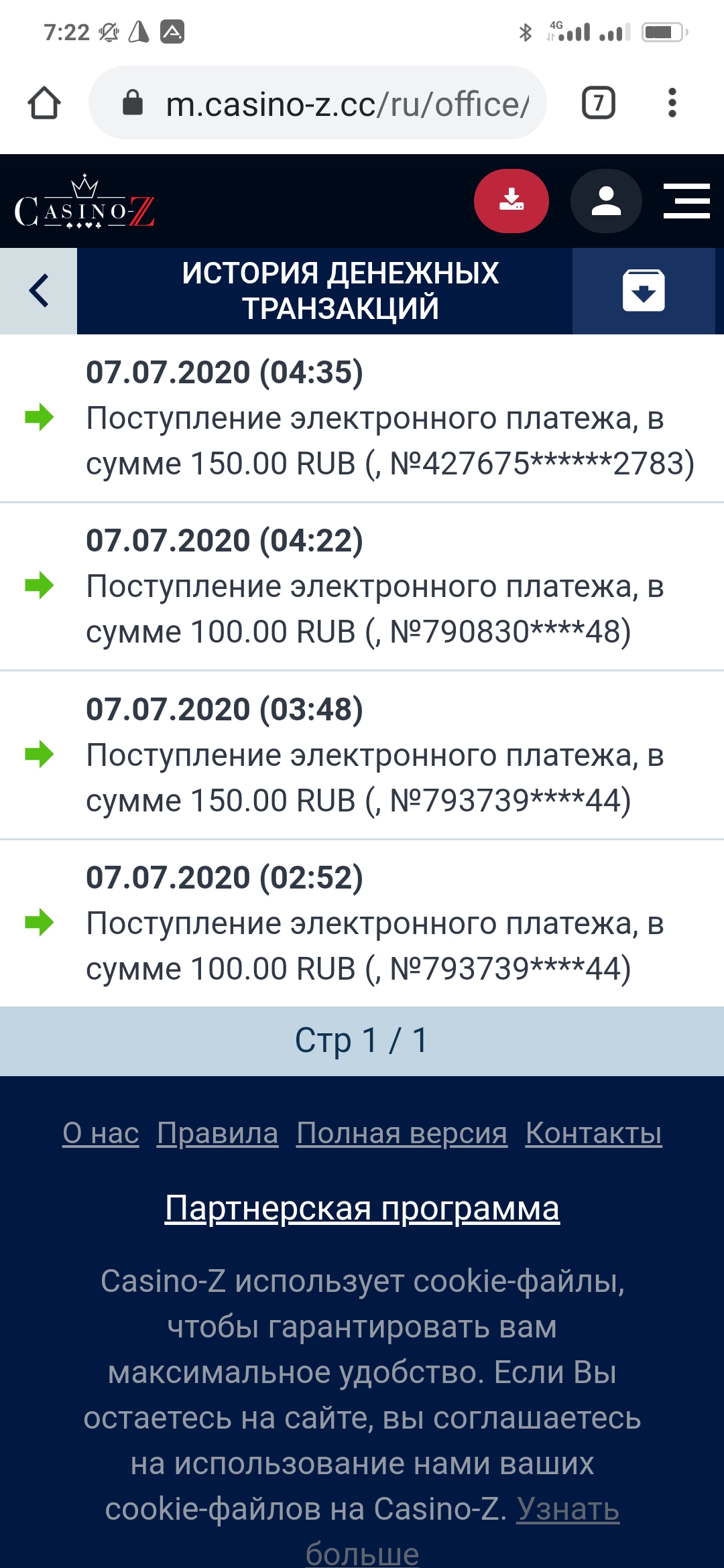
Task: Tap the green arrow of the 150.00 RUB 03:48 entry
Action: (40, 753)
